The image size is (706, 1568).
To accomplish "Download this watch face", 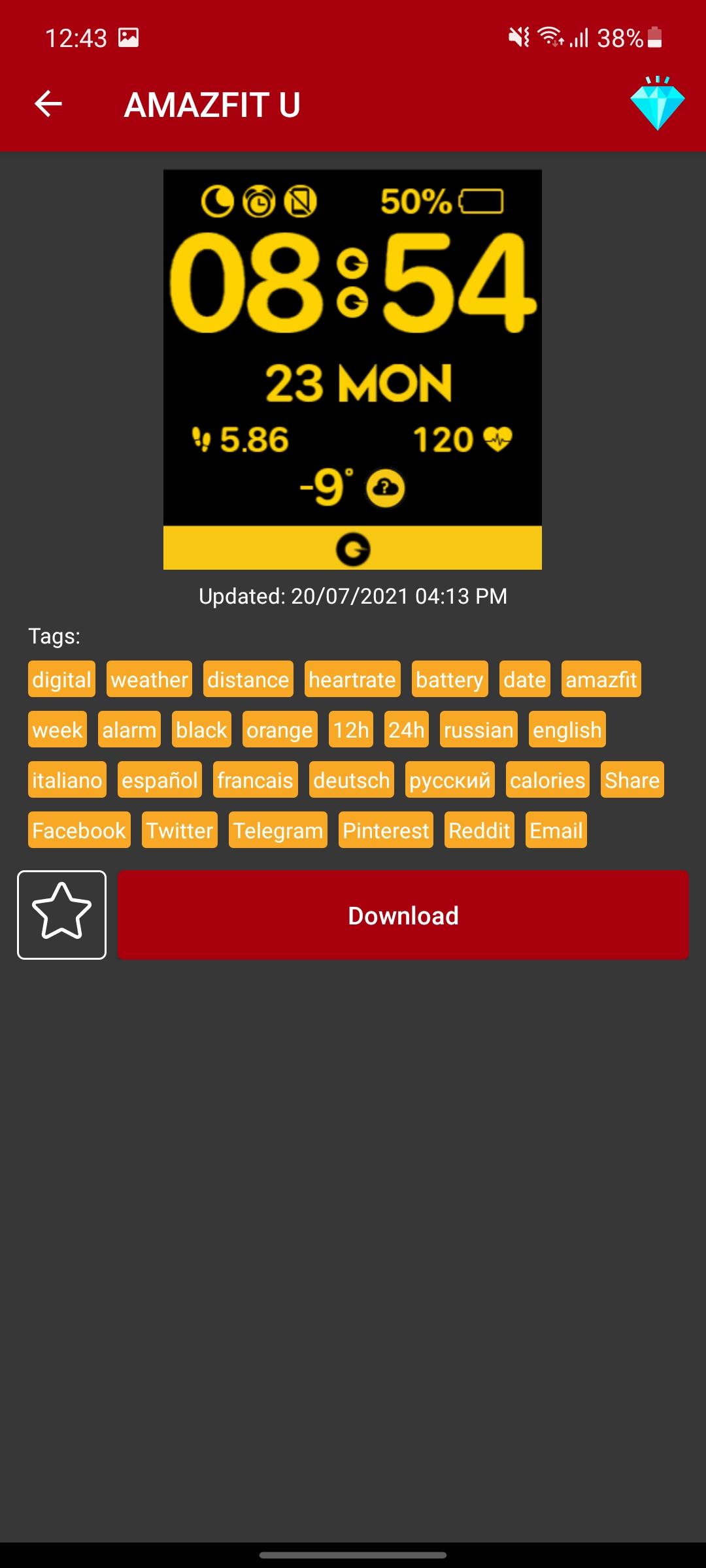I will coord(403,915).
